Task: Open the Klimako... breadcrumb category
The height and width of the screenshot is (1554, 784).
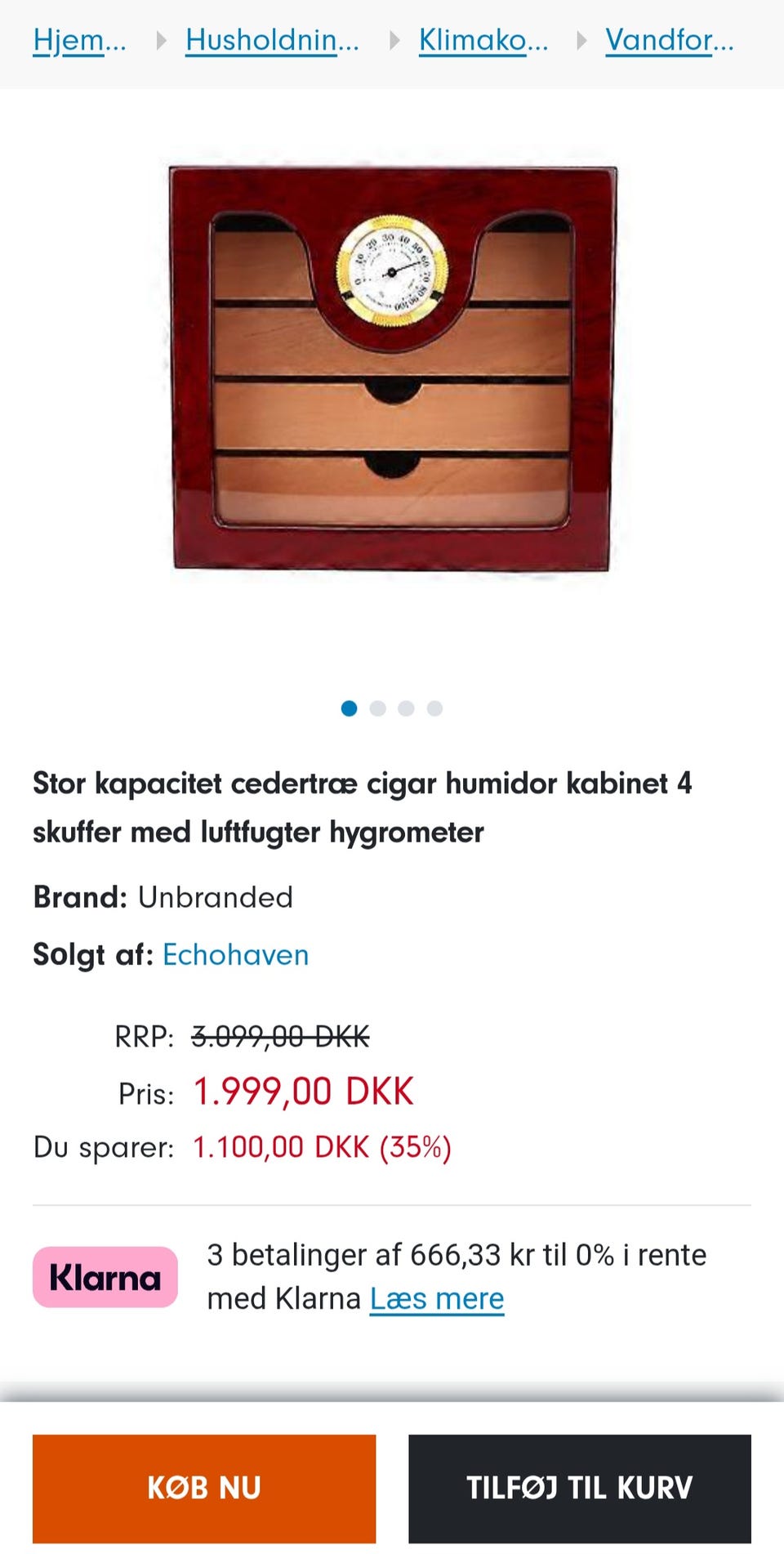Action: pyautogui.click(x=483, y=39)
